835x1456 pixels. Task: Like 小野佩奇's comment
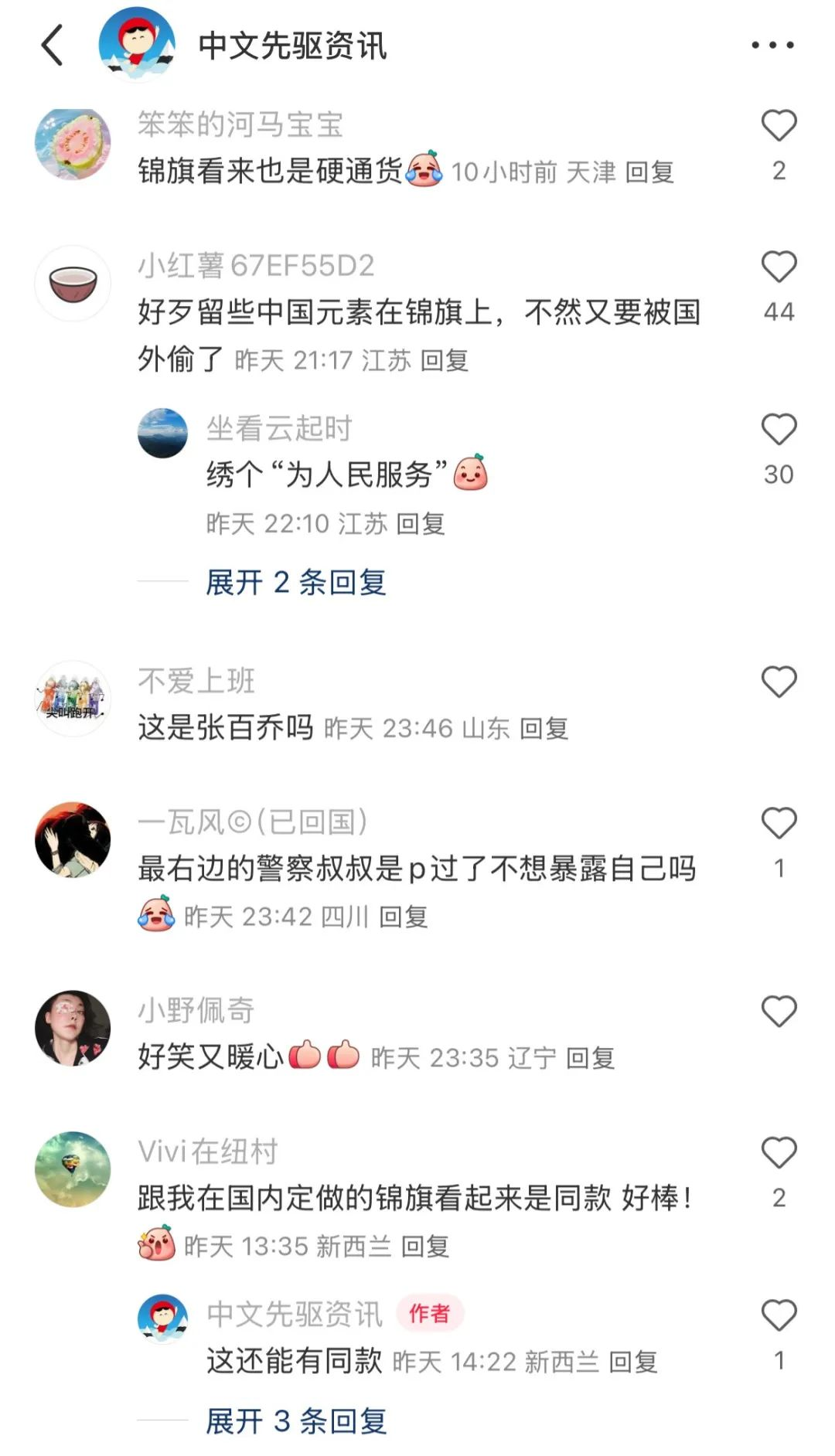coord(779,1012)
